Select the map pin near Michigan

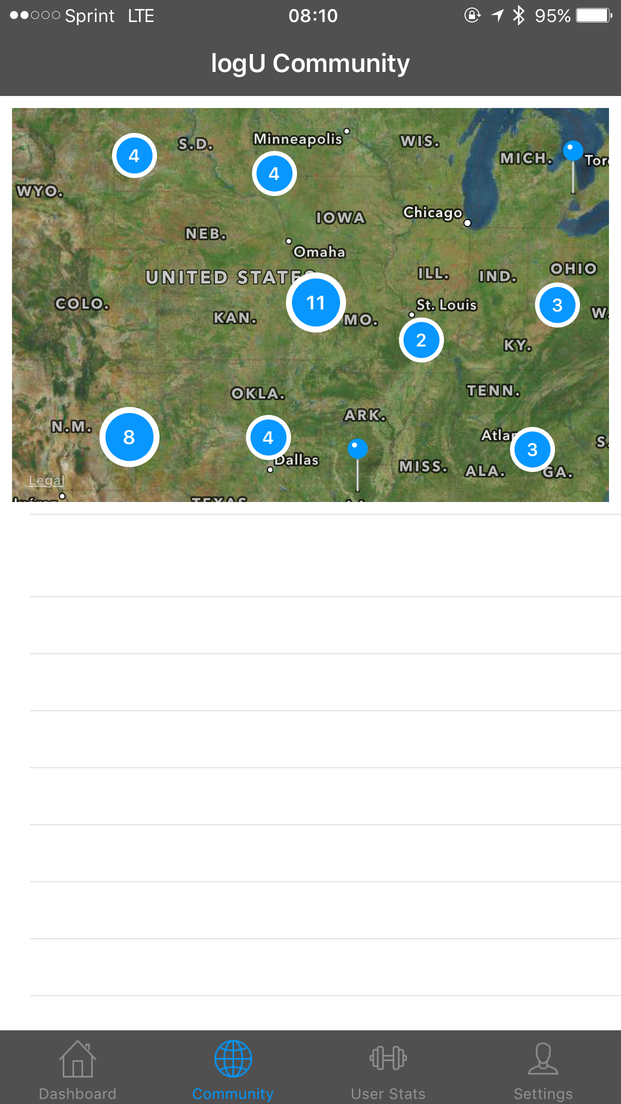tap(572, 152)
